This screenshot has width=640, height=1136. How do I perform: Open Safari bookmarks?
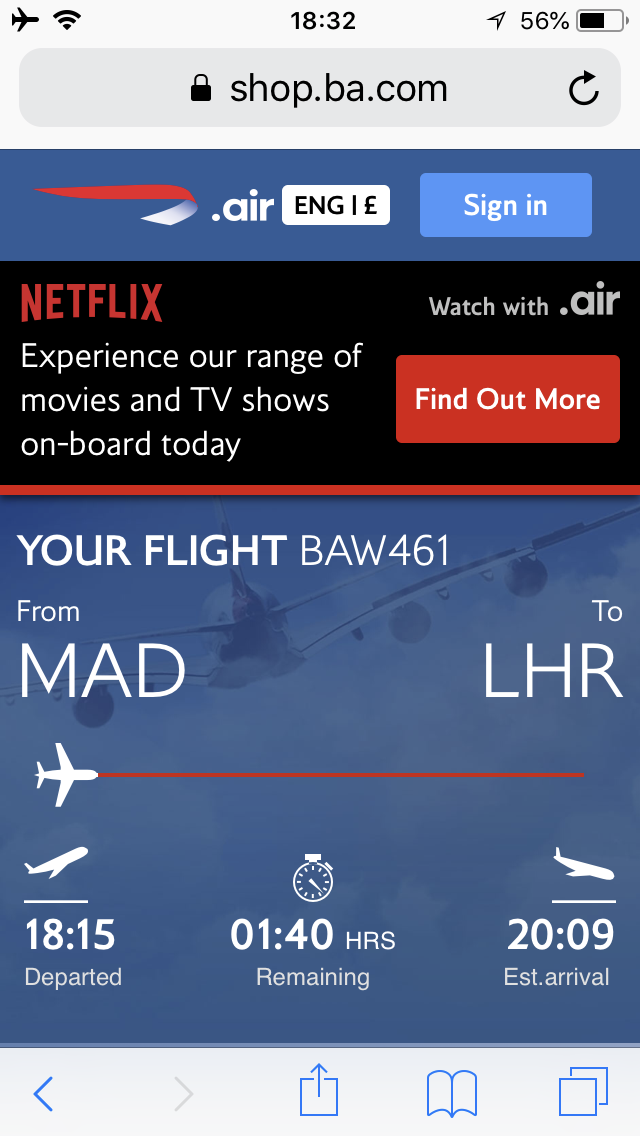click(x=451, y=1093)
